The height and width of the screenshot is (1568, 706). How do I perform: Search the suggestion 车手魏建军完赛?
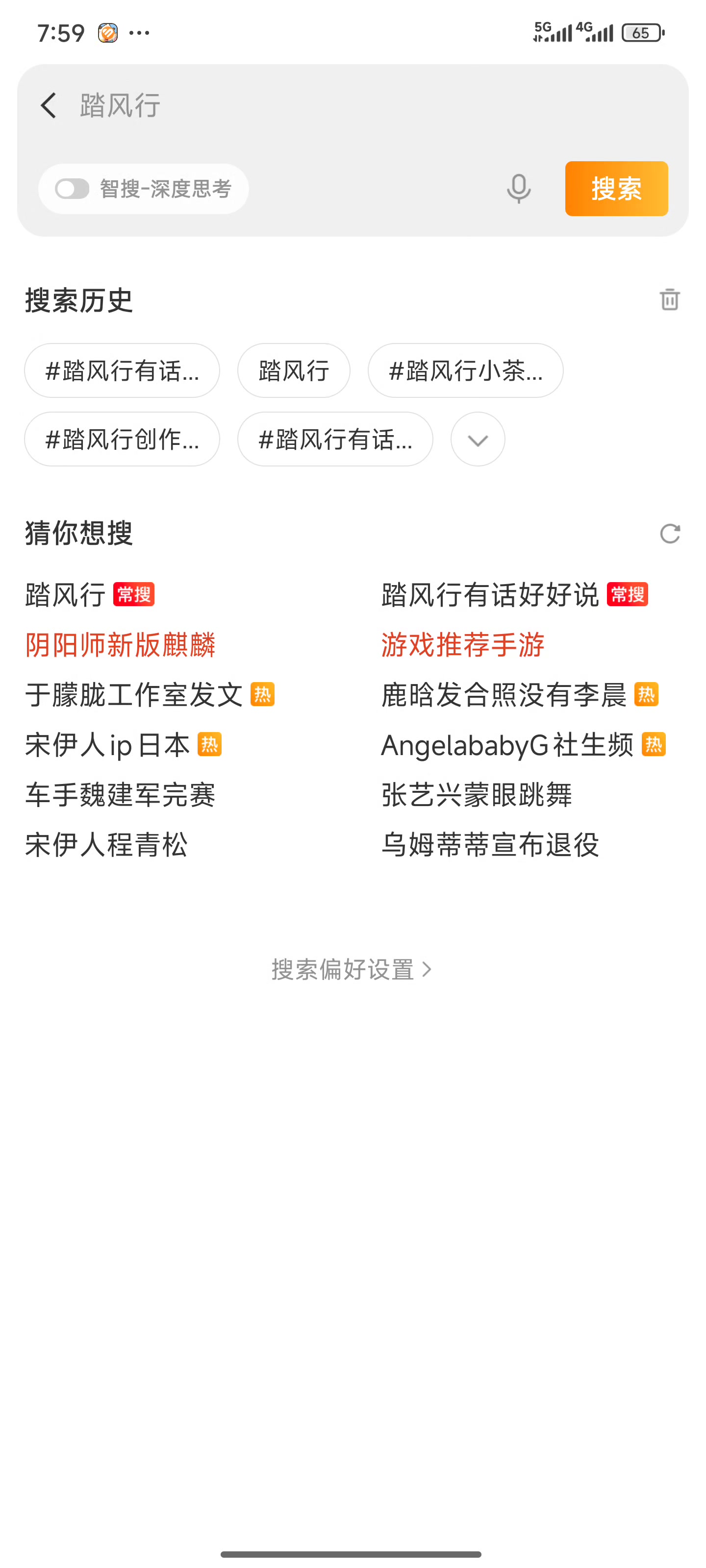coord(121,794)
